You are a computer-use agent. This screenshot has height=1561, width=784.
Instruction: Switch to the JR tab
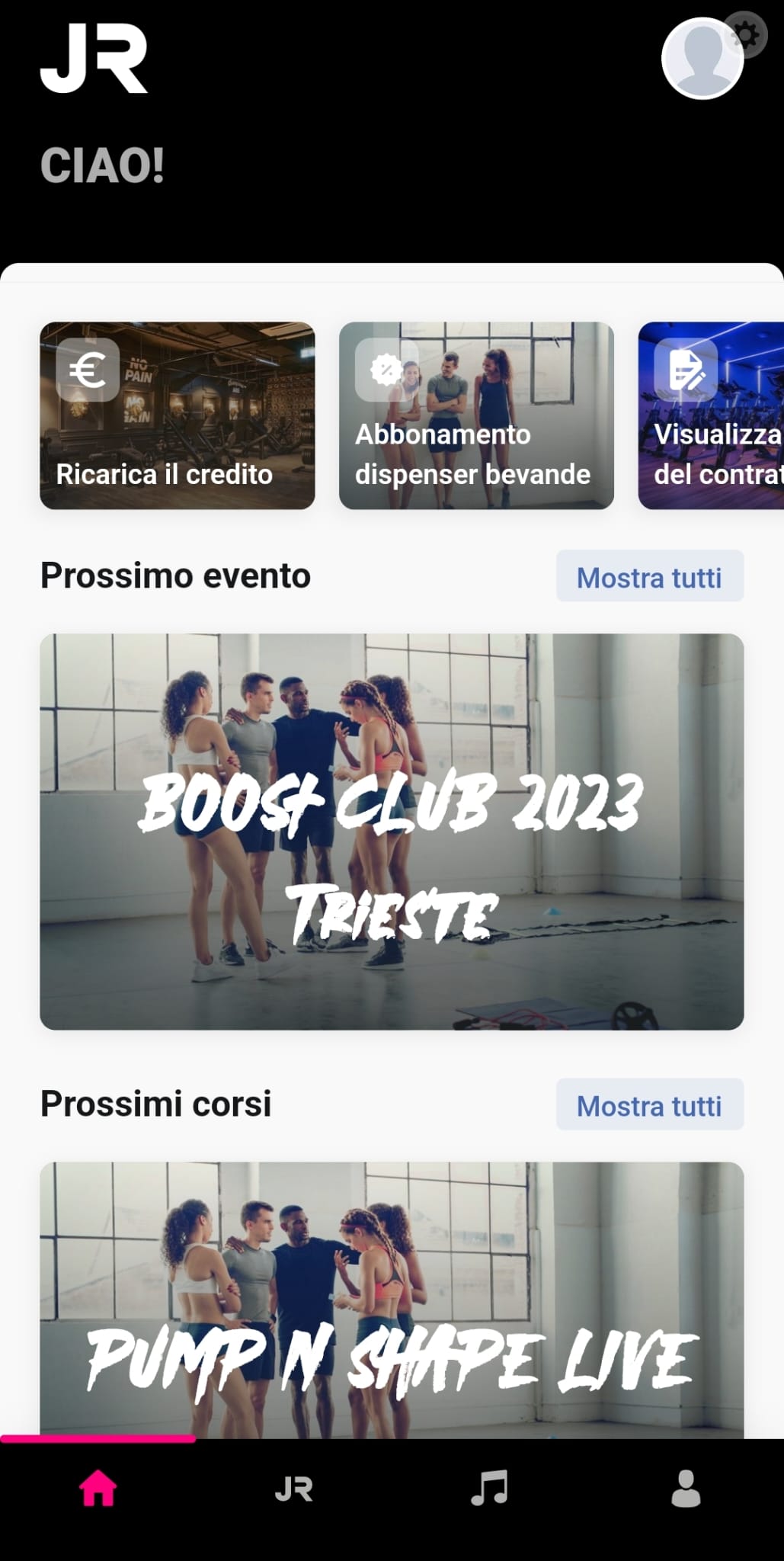pyautogui.click(x=294, y=1488)
